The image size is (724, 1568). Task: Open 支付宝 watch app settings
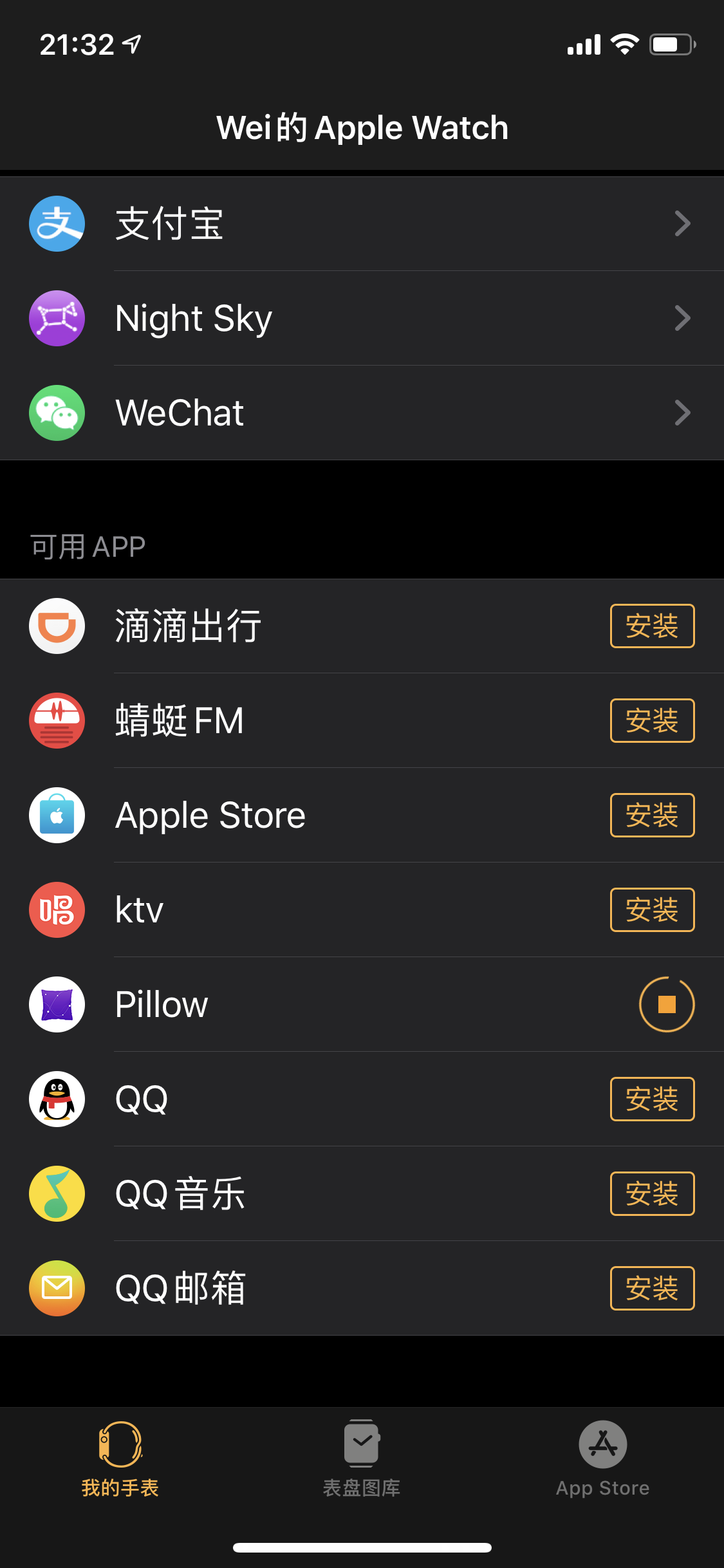pos(360,223)
